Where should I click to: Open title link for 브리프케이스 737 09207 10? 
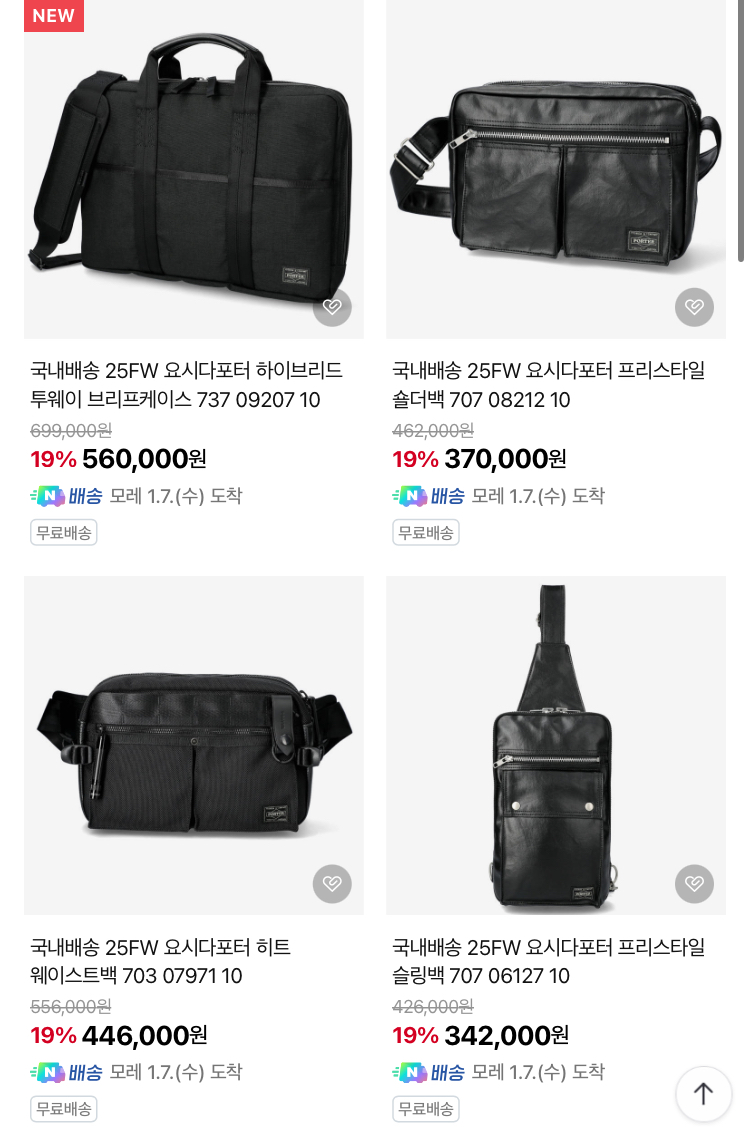(187, 385)
